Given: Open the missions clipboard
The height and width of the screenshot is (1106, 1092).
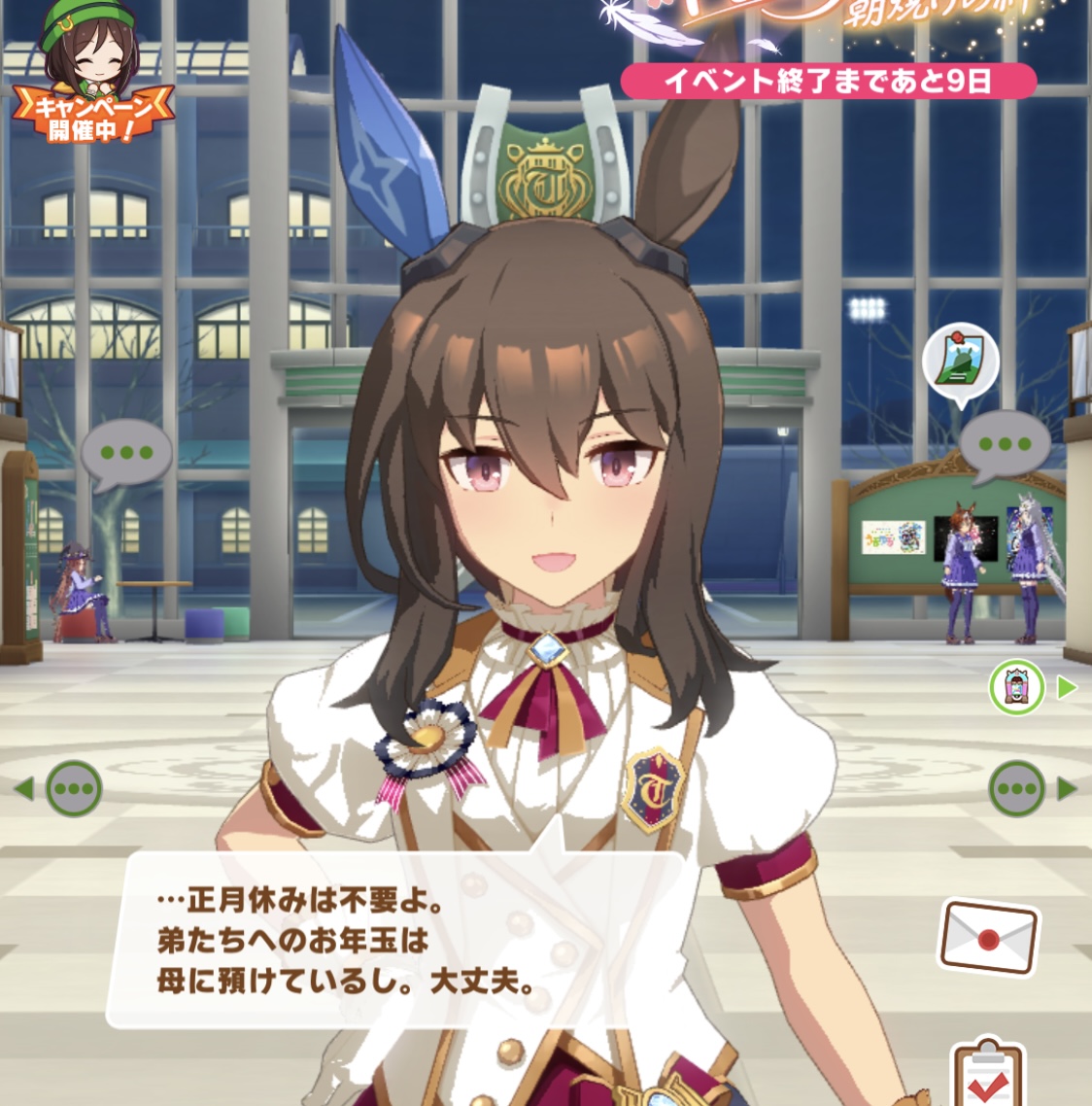Looking at the screenshot, I should [x=986, y=1073].
